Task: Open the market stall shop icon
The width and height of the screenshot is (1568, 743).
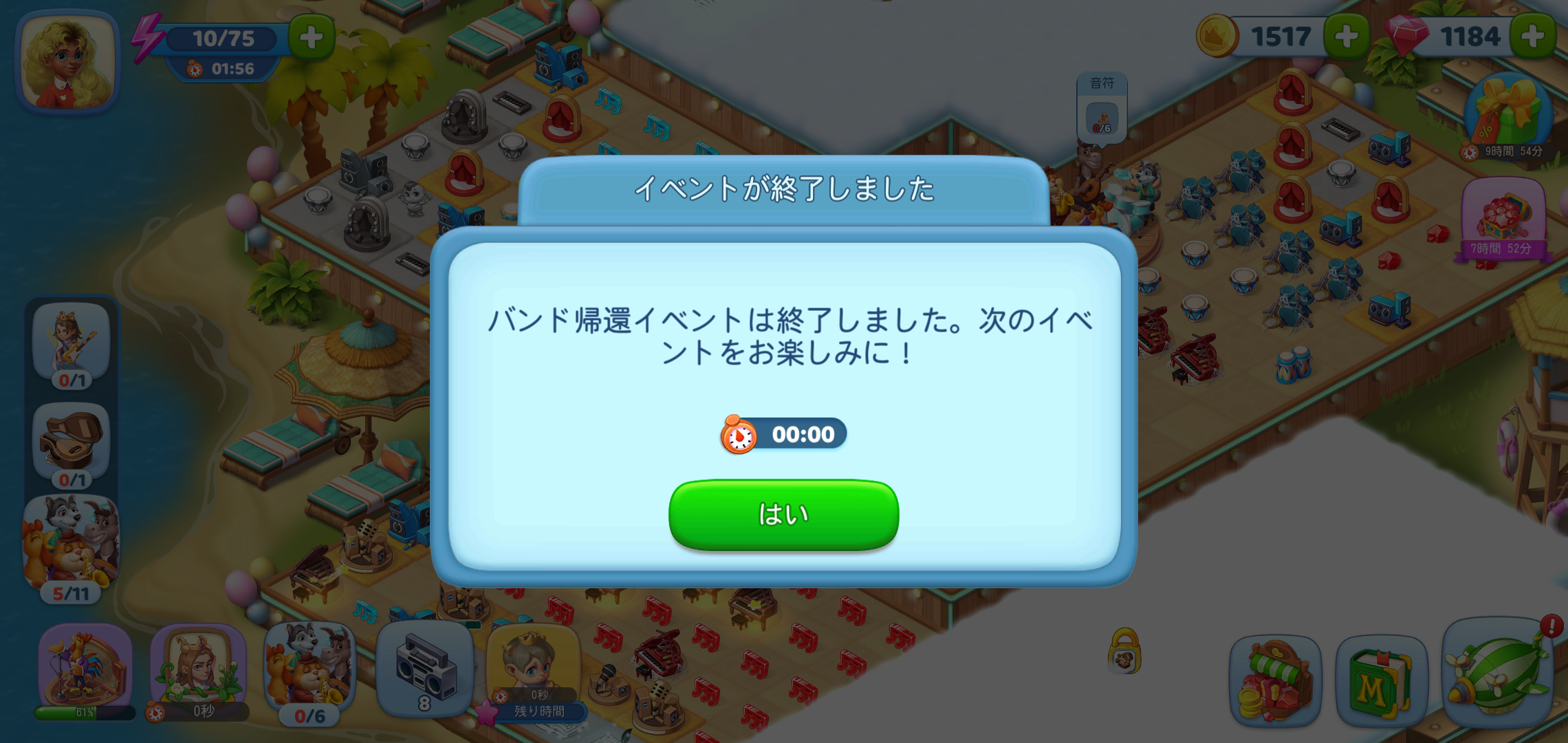Action: tap(1276, 681)
